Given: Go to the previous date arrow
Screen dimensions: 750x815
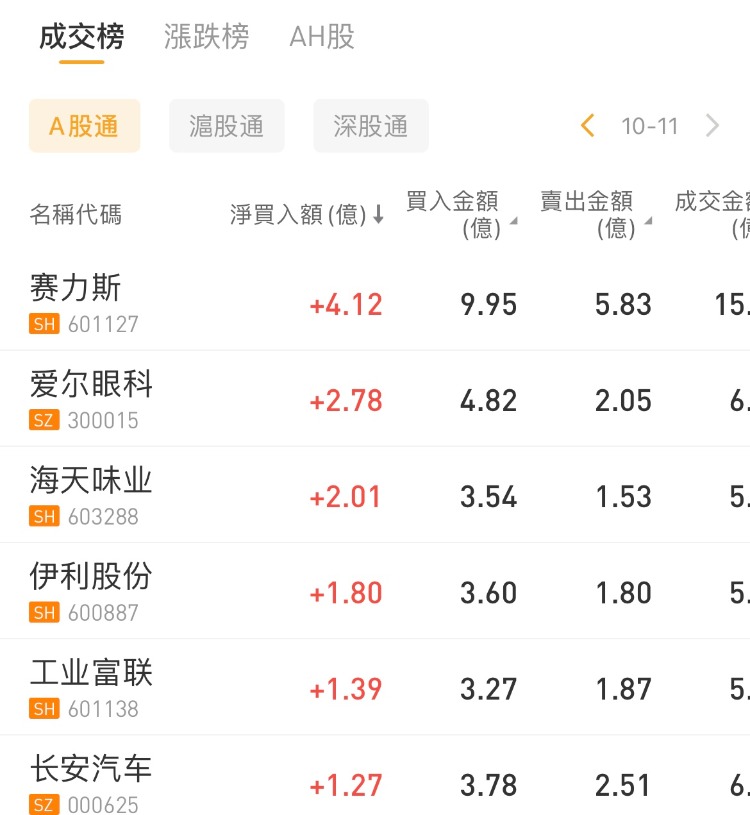Looking at the screenshot, I should coord(588,126).
